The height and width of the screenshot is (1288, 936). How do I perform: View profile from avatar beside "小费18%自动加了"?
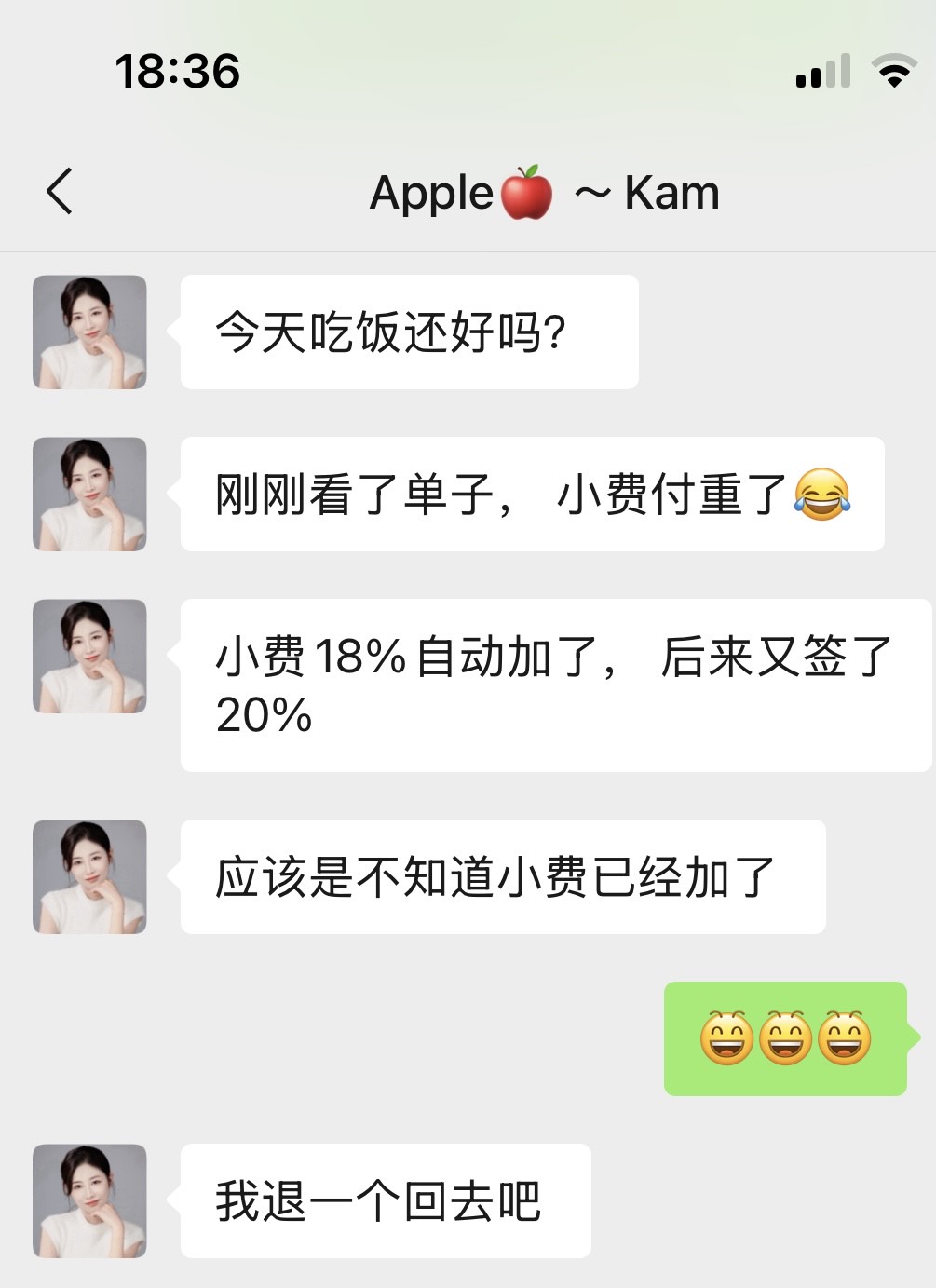[x=89, y=657]
